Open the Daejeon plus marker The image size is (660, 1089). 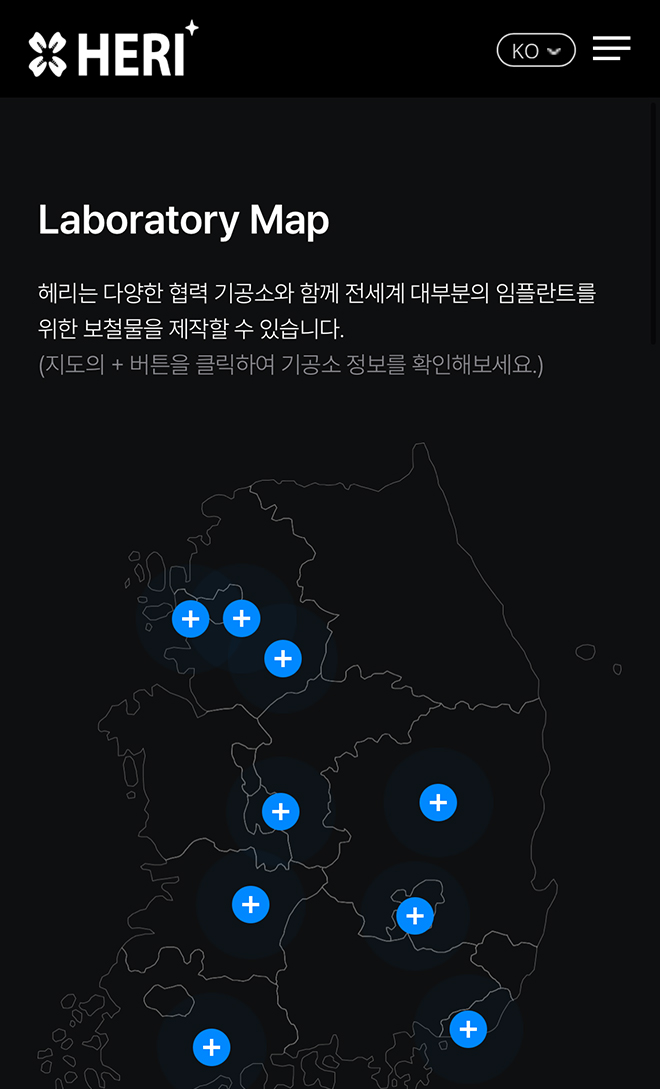click(x=281, y=811)
